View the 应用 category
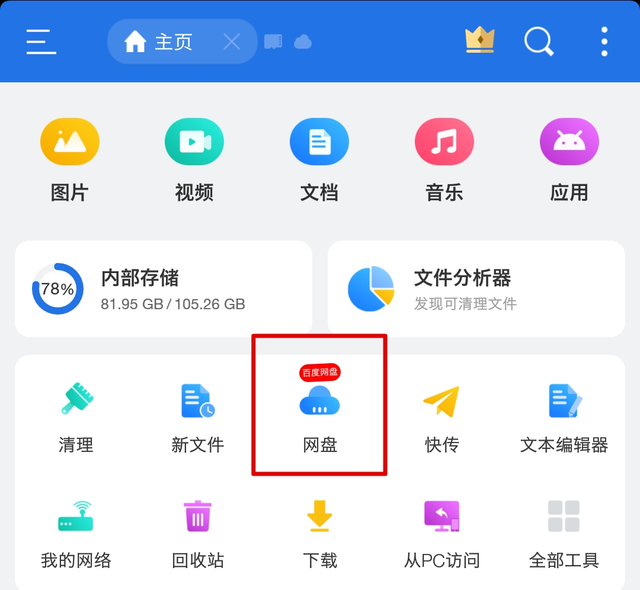Image resolution: width=640 pixels, height=590 pixels. coord(569,159)
